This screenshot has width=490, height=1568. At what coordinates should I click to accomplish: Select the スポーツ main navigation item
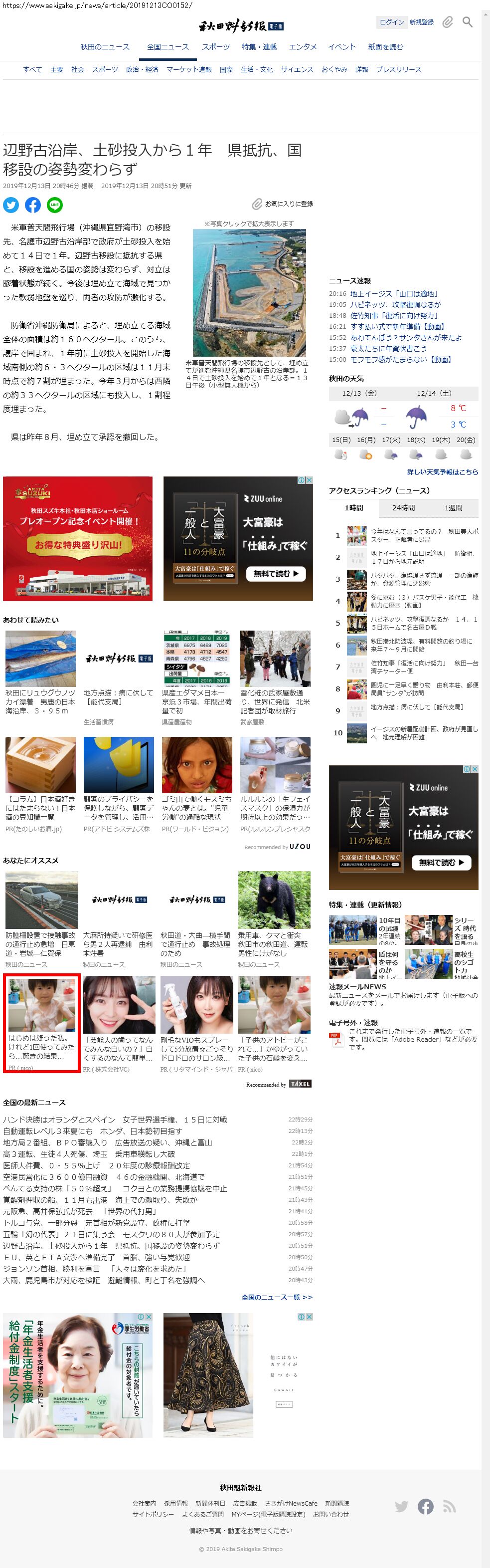click(x=216, y=47)
